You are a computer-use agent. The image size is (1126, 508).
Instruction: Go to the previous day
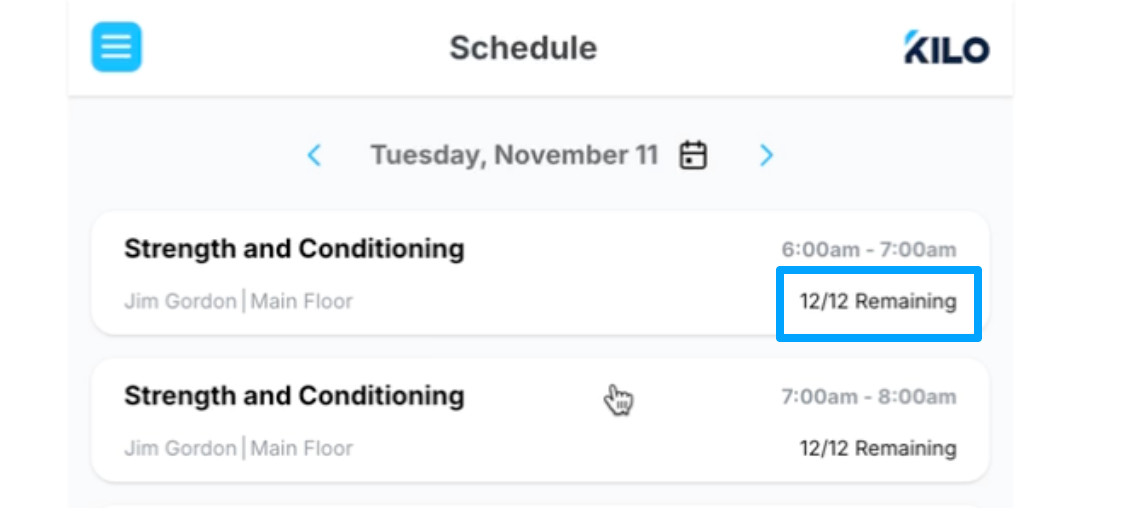314,155
